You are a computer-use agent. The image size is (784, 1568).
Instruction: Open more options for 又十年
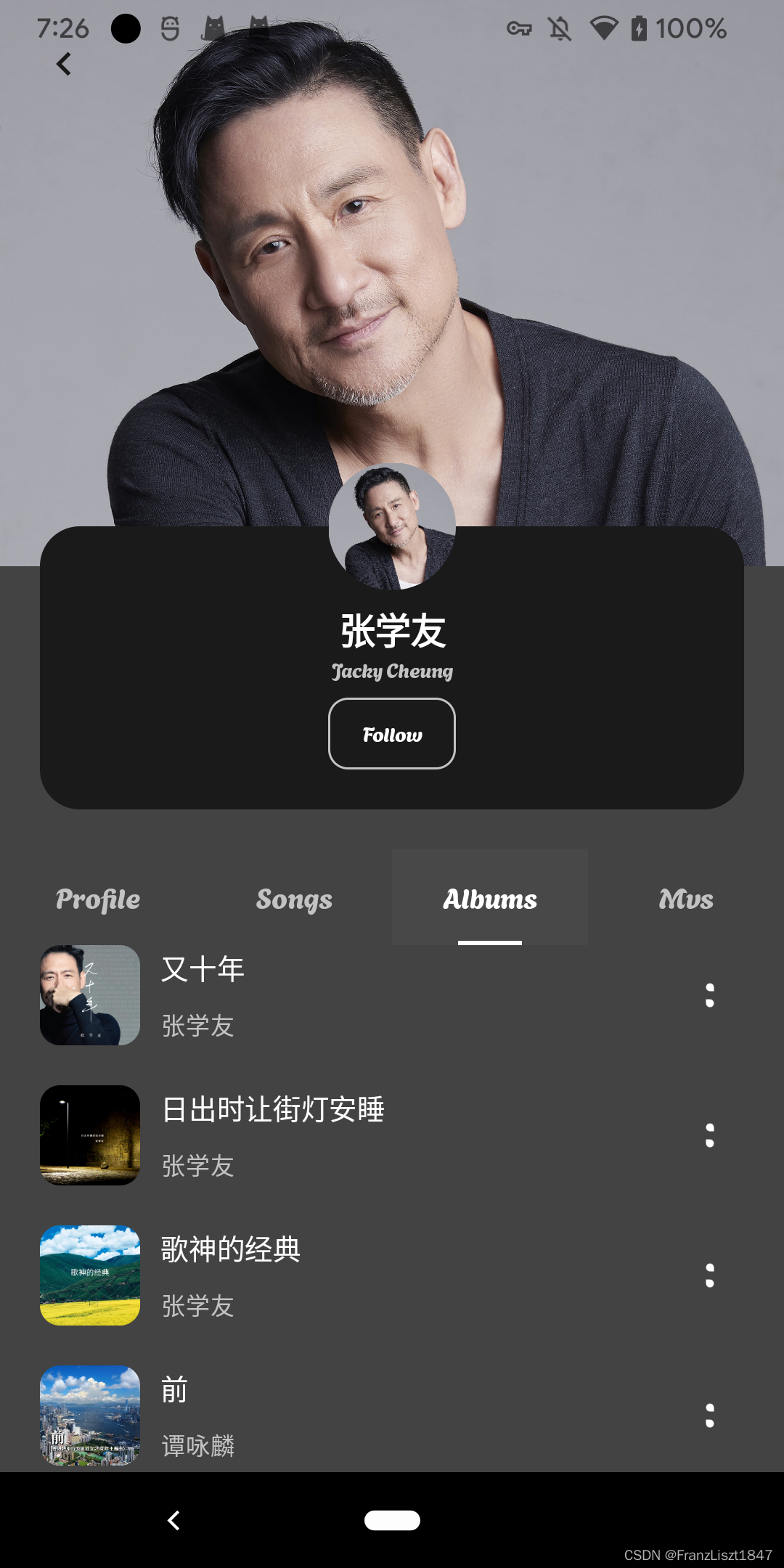coord(710,995)
